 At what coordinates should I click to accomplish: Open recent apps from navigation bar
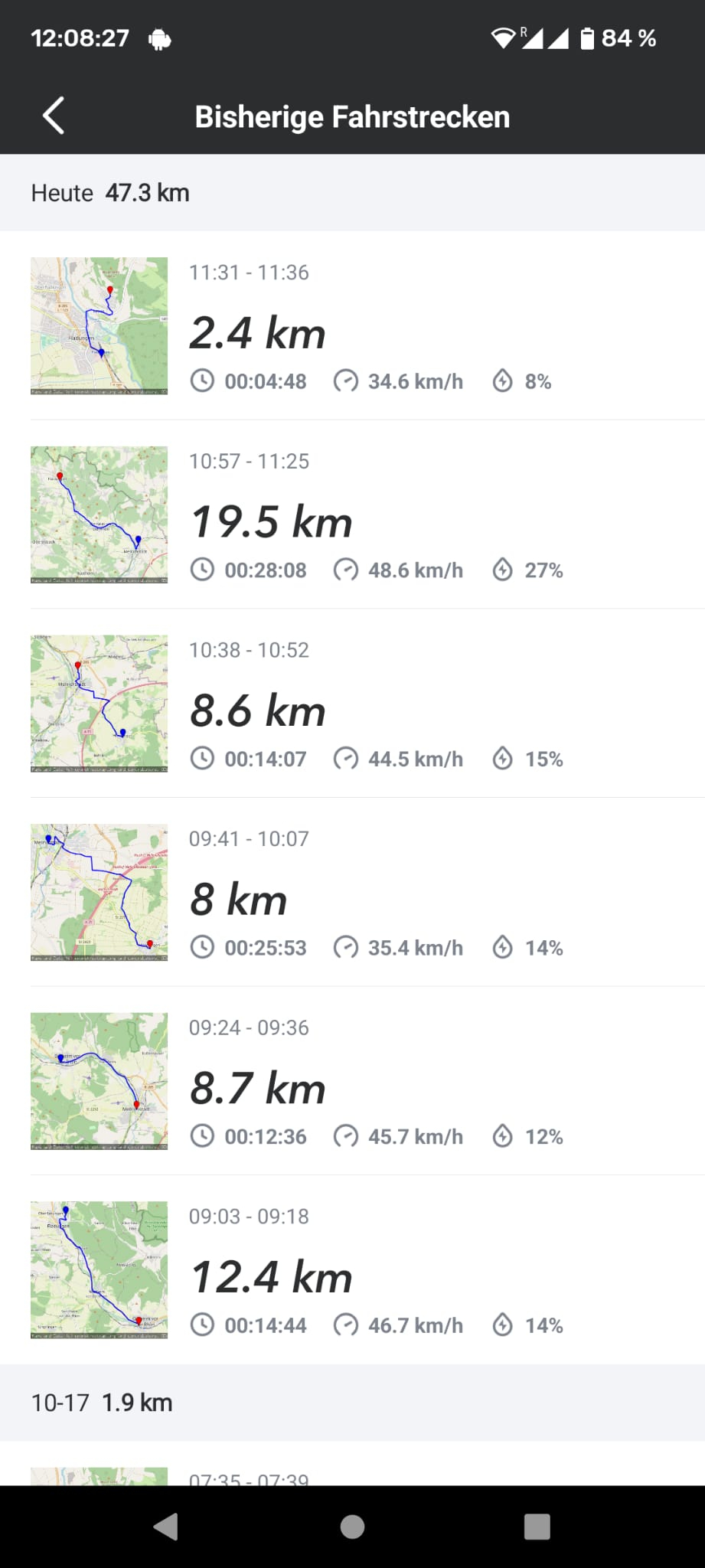coord(537,1527)
